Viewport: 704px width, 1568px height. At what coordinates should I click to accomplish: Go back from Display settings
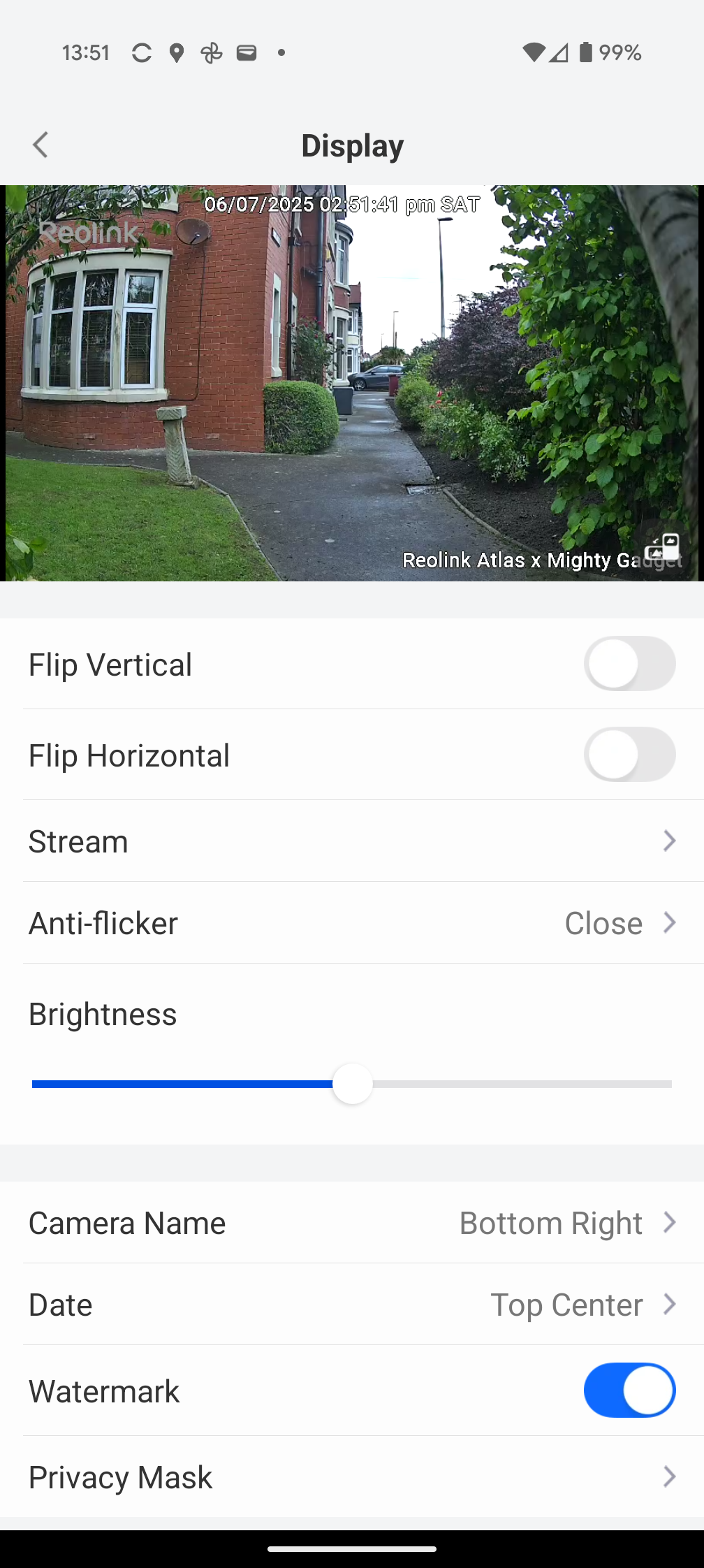tap(41, 145)
